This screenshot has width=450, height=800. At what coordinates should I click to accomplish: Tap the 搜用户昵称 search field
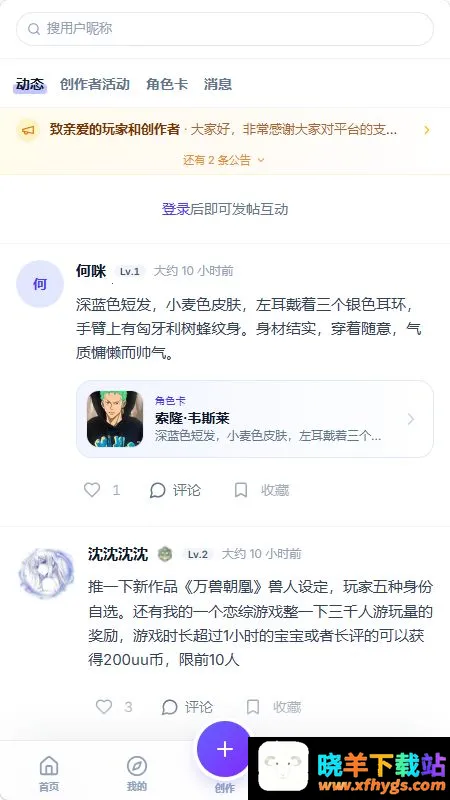coord(225,29)
